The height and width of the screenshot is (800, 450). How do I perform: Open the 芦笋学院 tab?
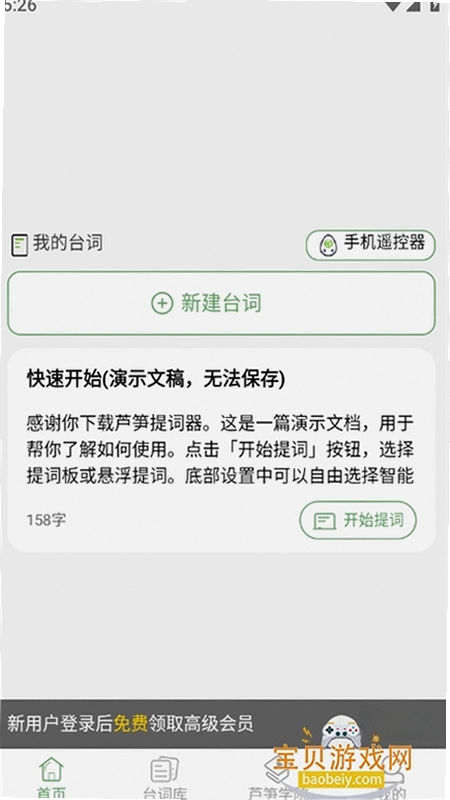pos(278,777)
